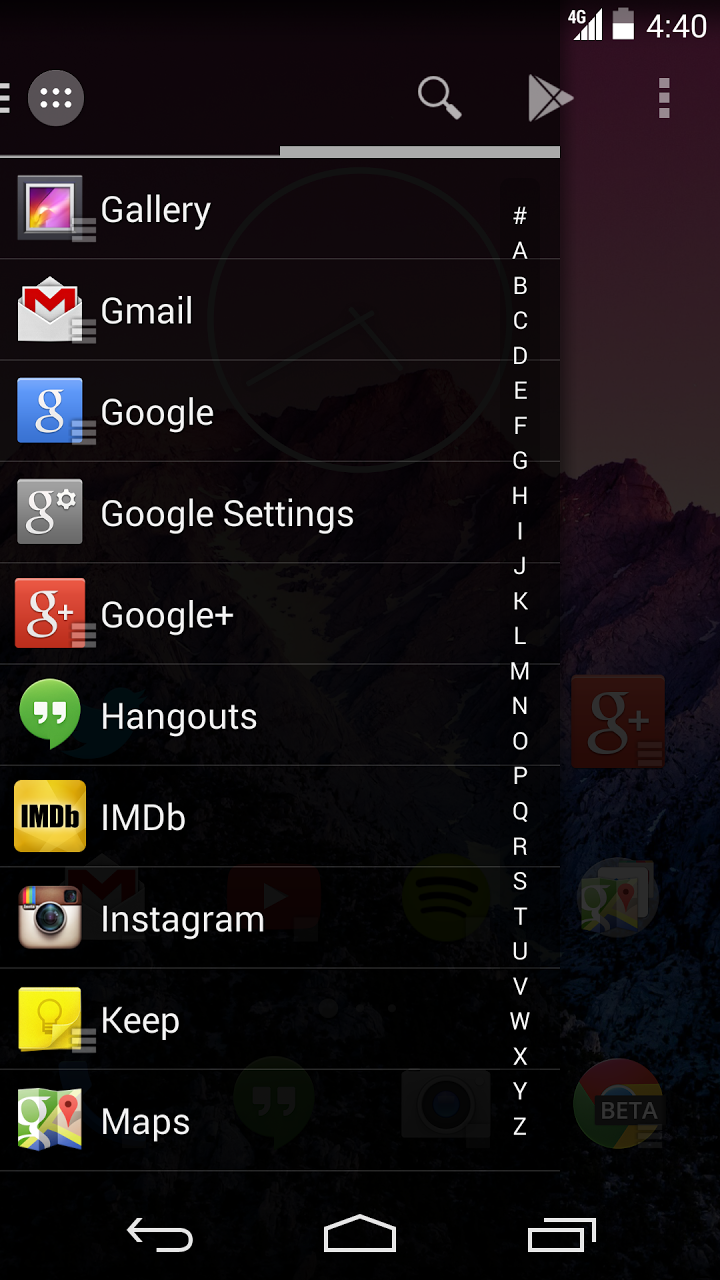Select letter A in the alphabet index

[x=520, y=251]
